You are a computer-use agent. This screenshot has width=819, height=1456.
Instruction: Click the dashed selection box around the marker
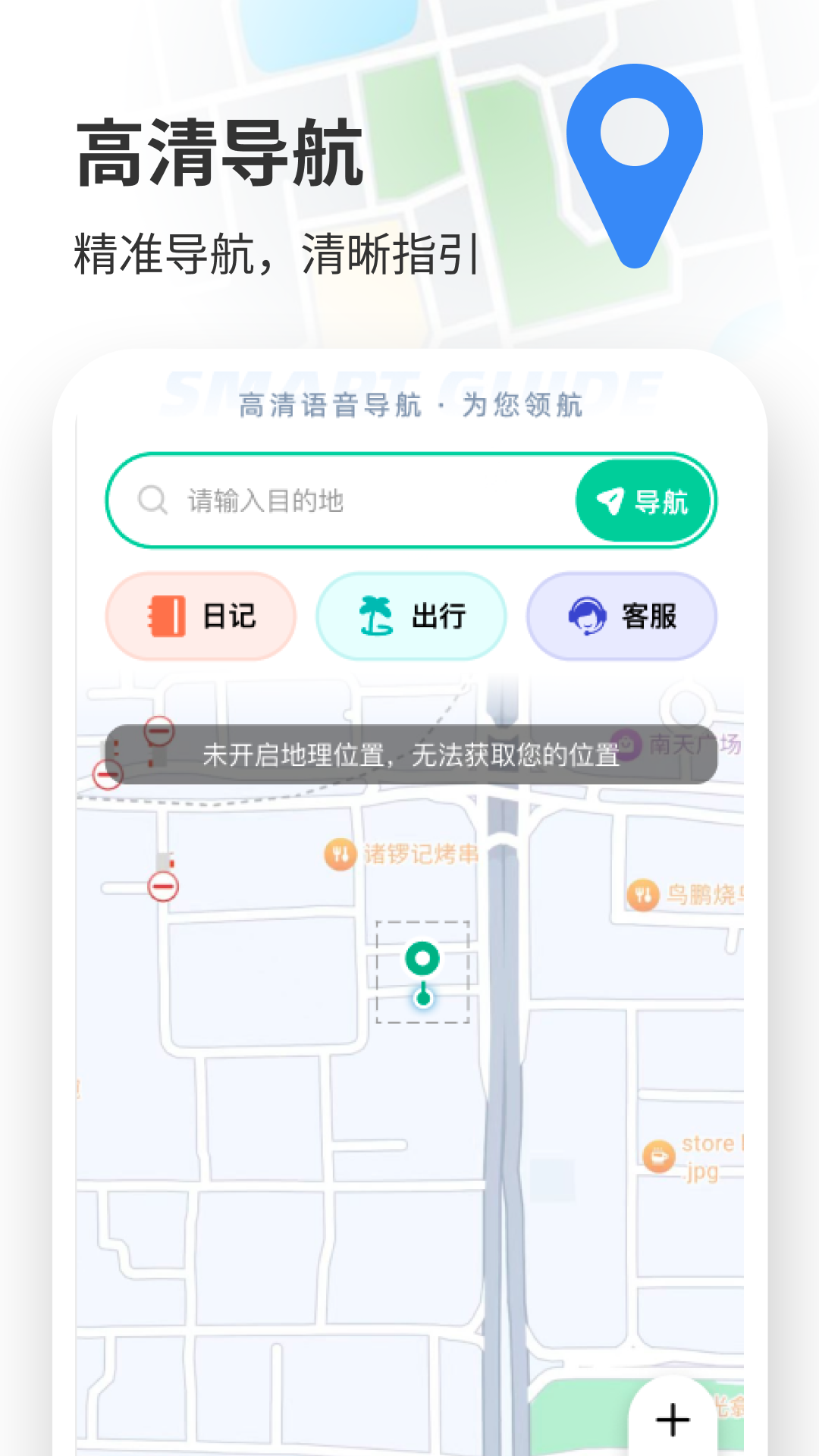coord(422,973)
